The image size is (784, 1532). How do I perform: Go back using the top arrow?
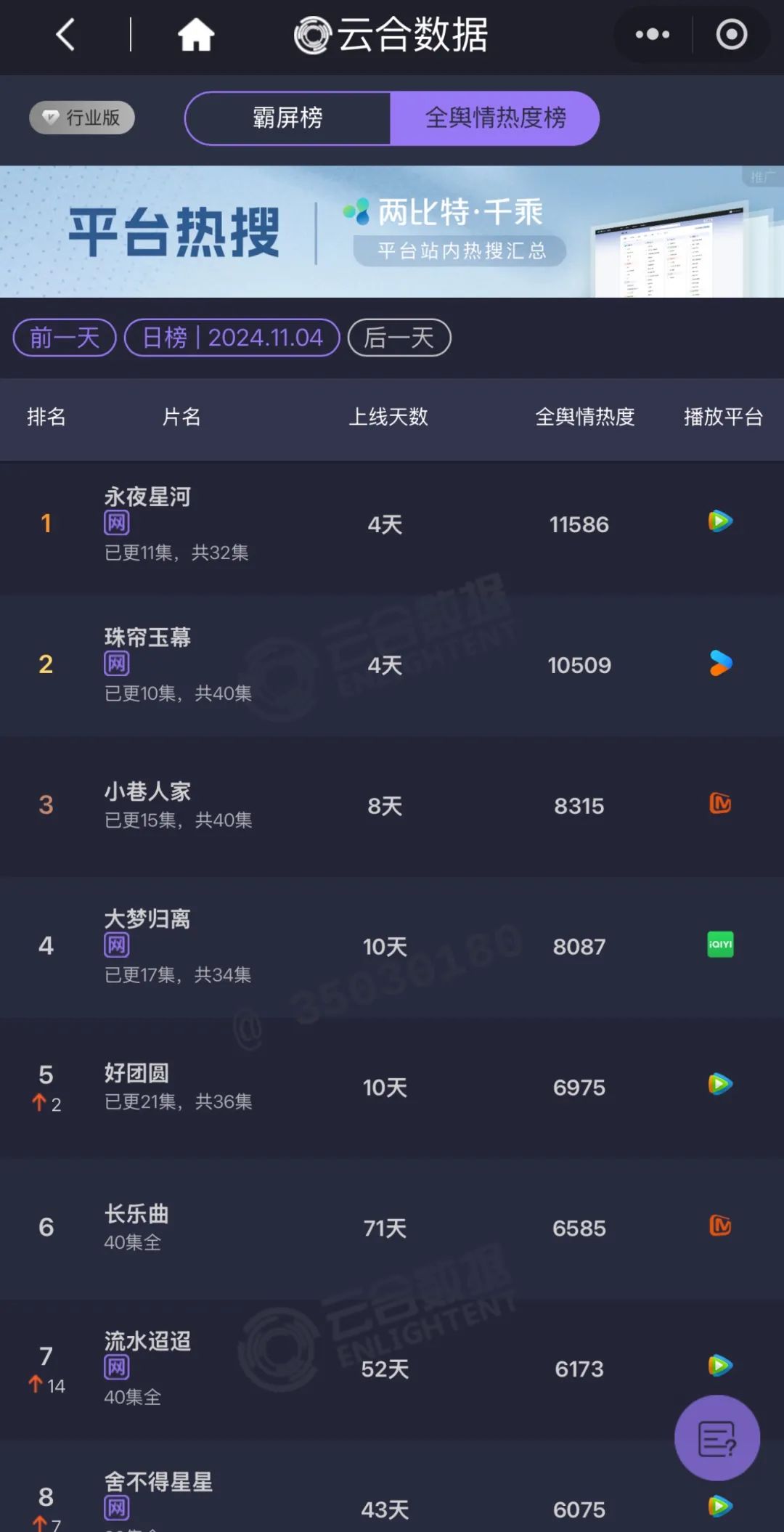tap(65, 34)
